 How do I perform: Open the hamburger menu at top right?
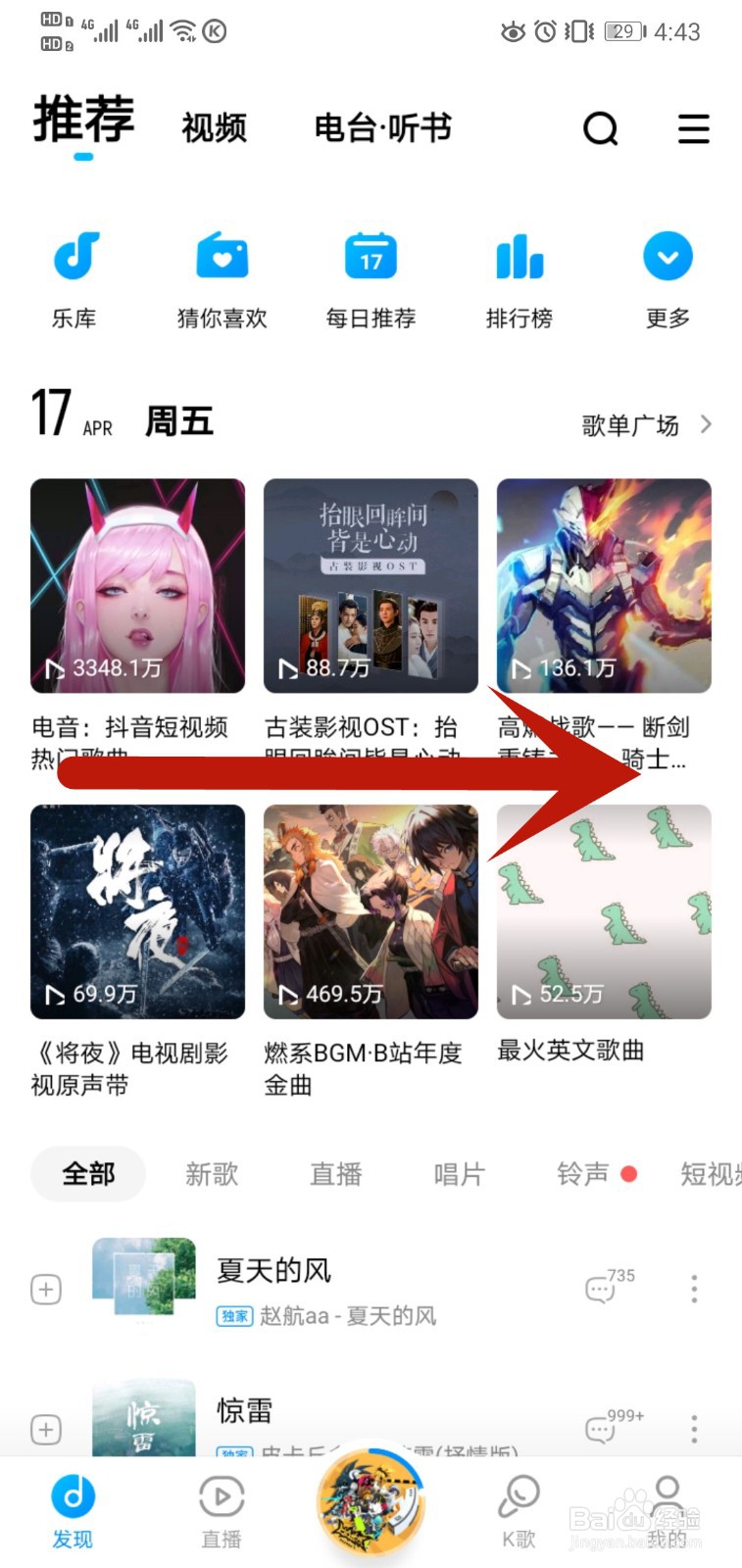[693, 128]
